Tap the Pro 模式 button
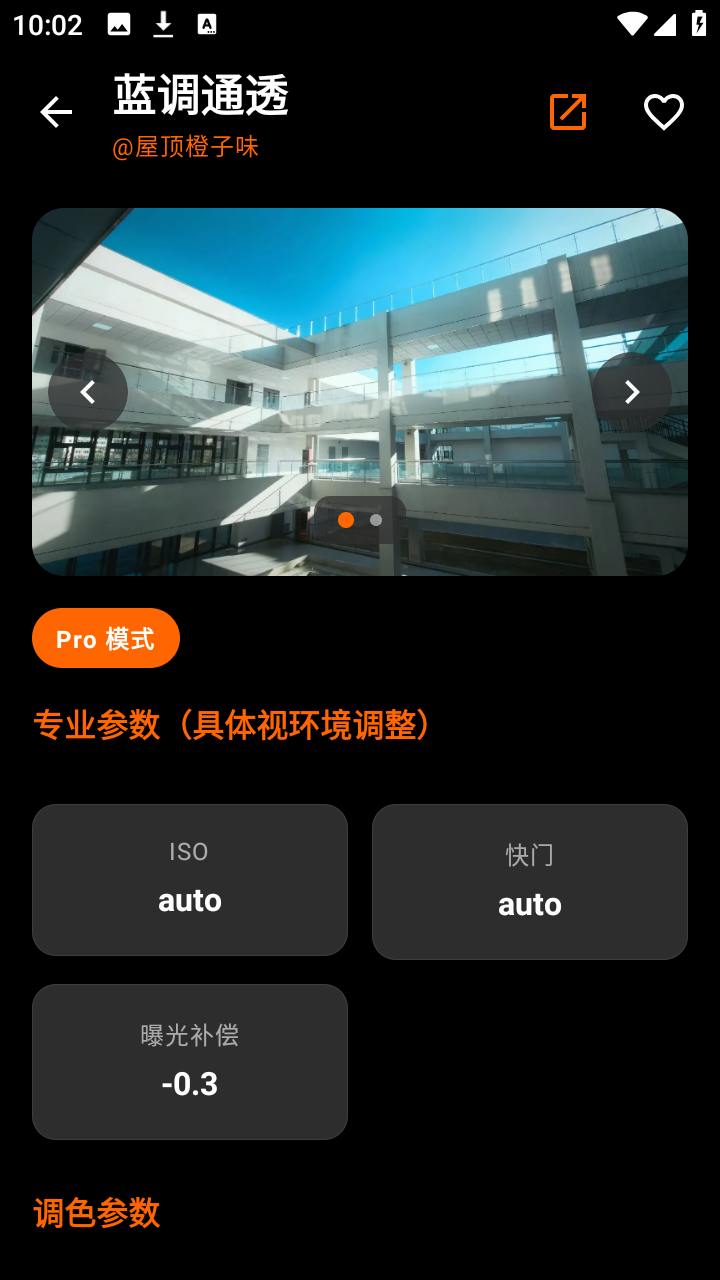The width and height of the screenshot is (720, 1280). 106,637
